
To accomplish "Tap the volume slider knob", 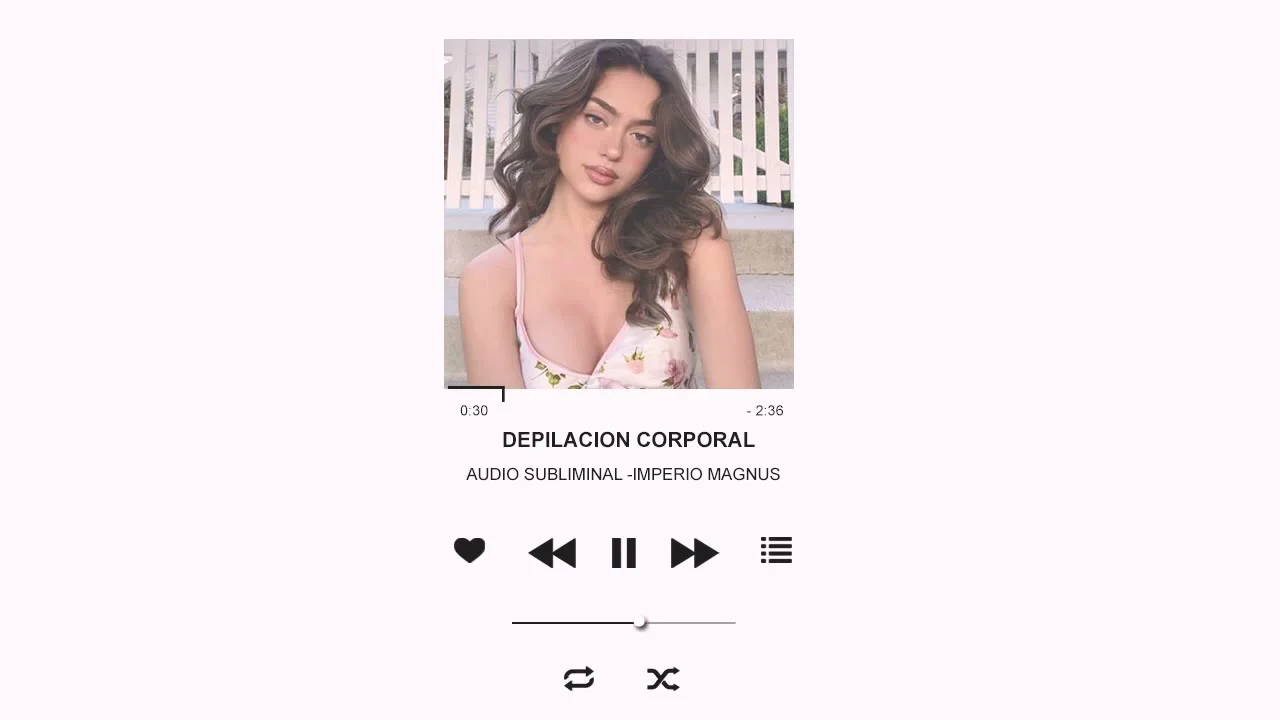I will (x=640, y=623).
